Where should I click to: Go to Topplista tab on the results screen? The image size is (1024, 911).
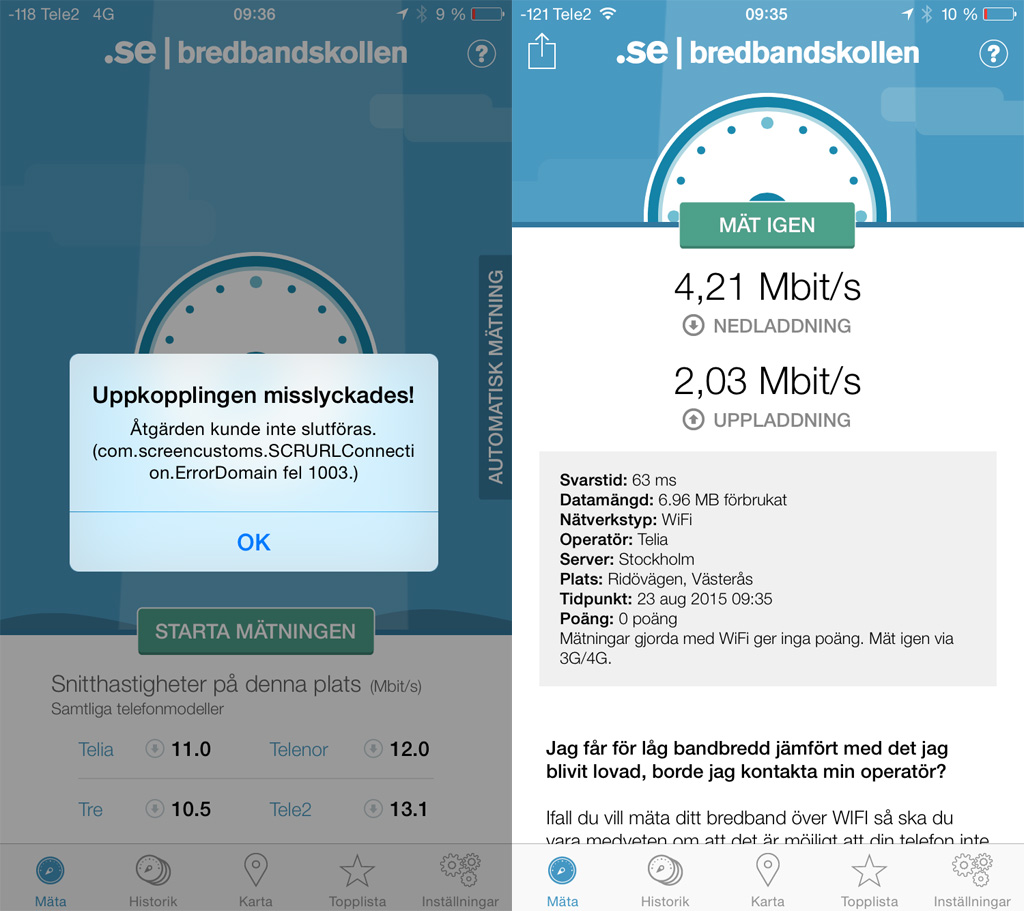[869, 879]
